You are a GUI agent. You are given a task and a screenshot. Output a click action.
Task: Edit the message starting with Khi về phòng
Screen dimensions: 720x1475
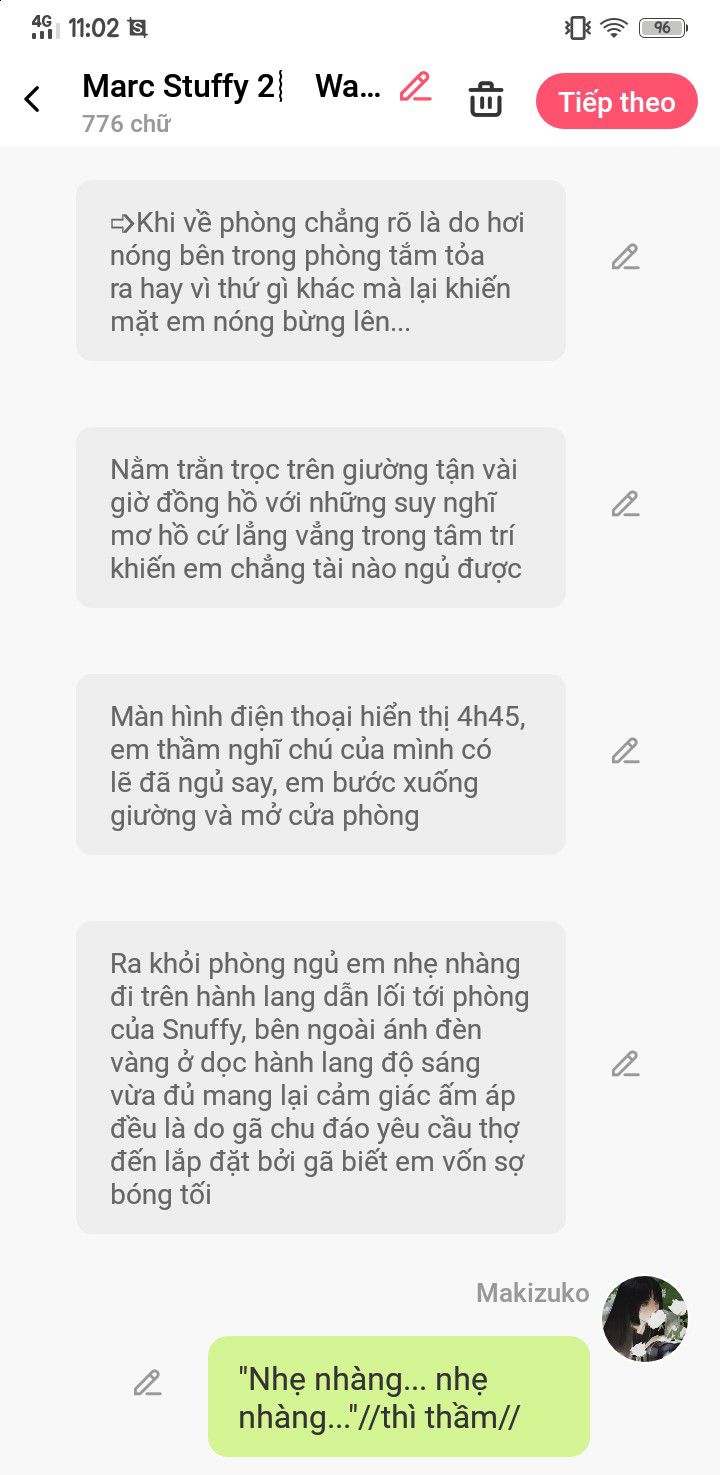click(x=625, y=258)
